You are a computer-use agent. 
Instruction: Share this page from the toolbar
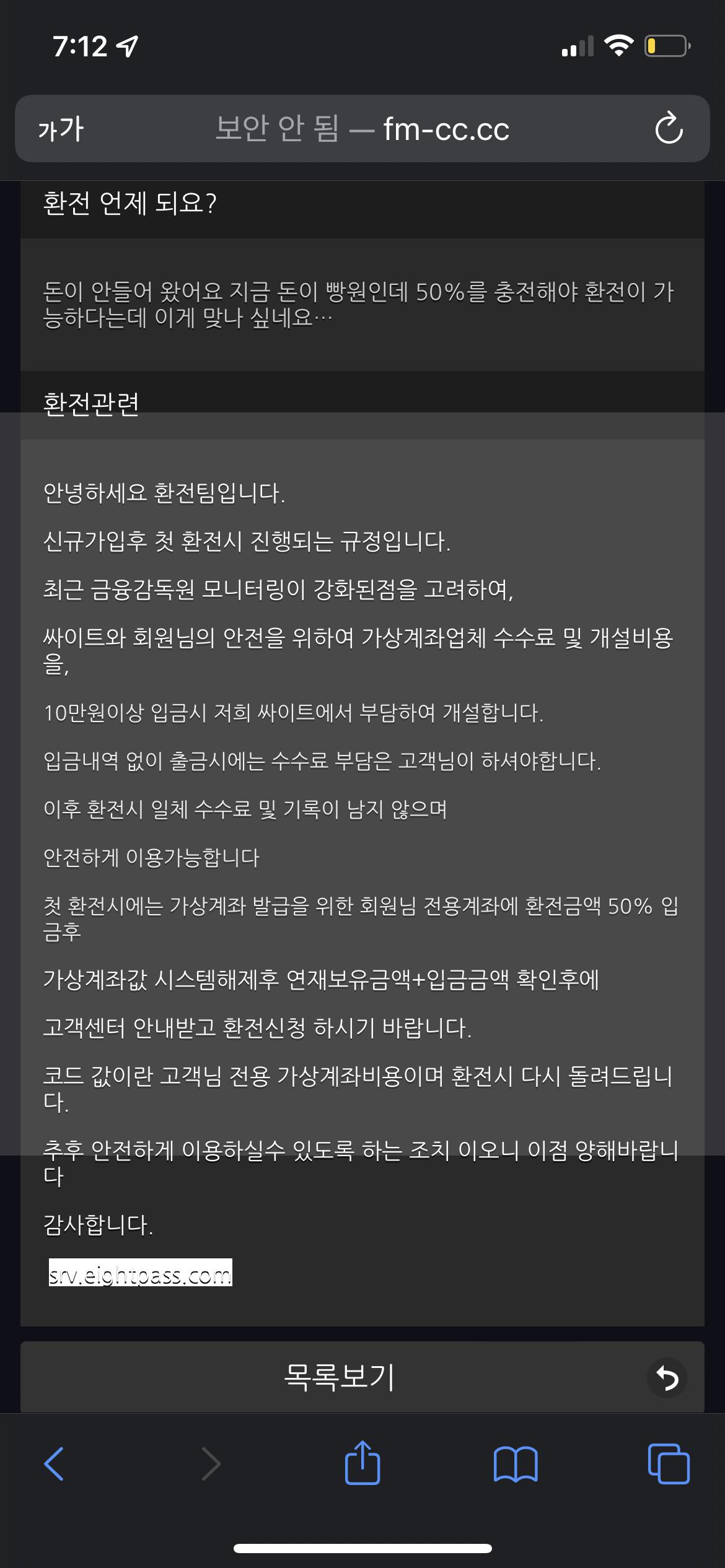362,1463
